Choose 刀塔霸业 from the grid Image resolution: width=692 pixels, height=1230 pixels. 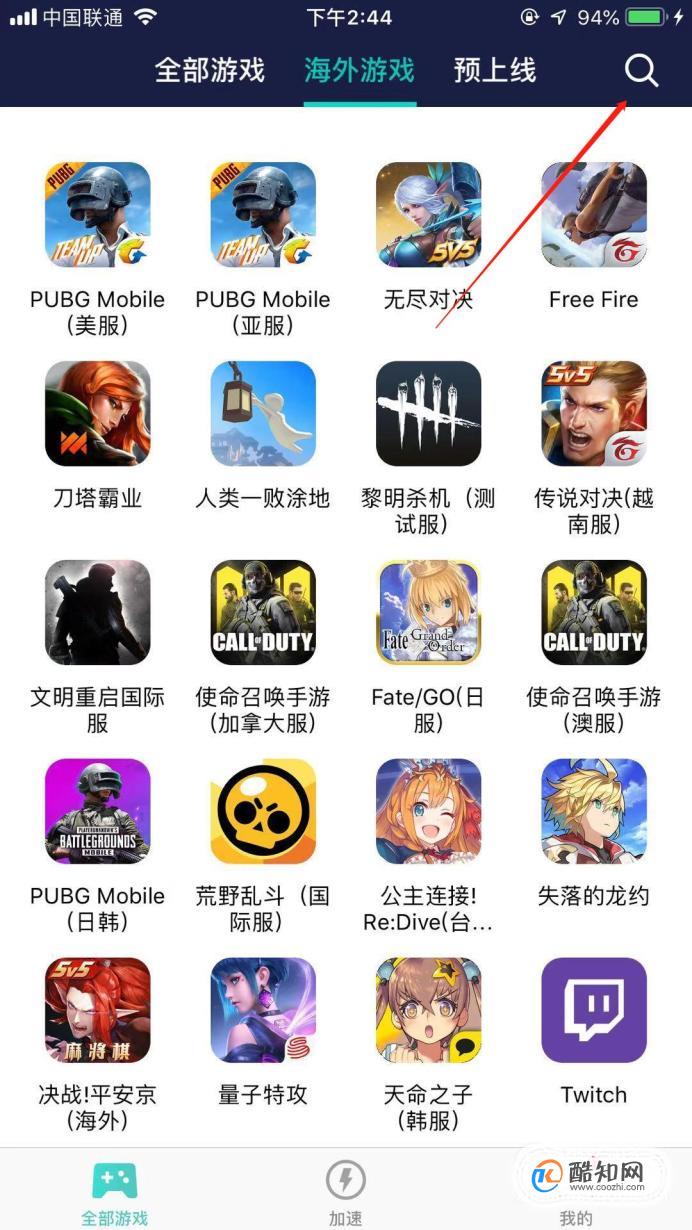coord(98,414)
